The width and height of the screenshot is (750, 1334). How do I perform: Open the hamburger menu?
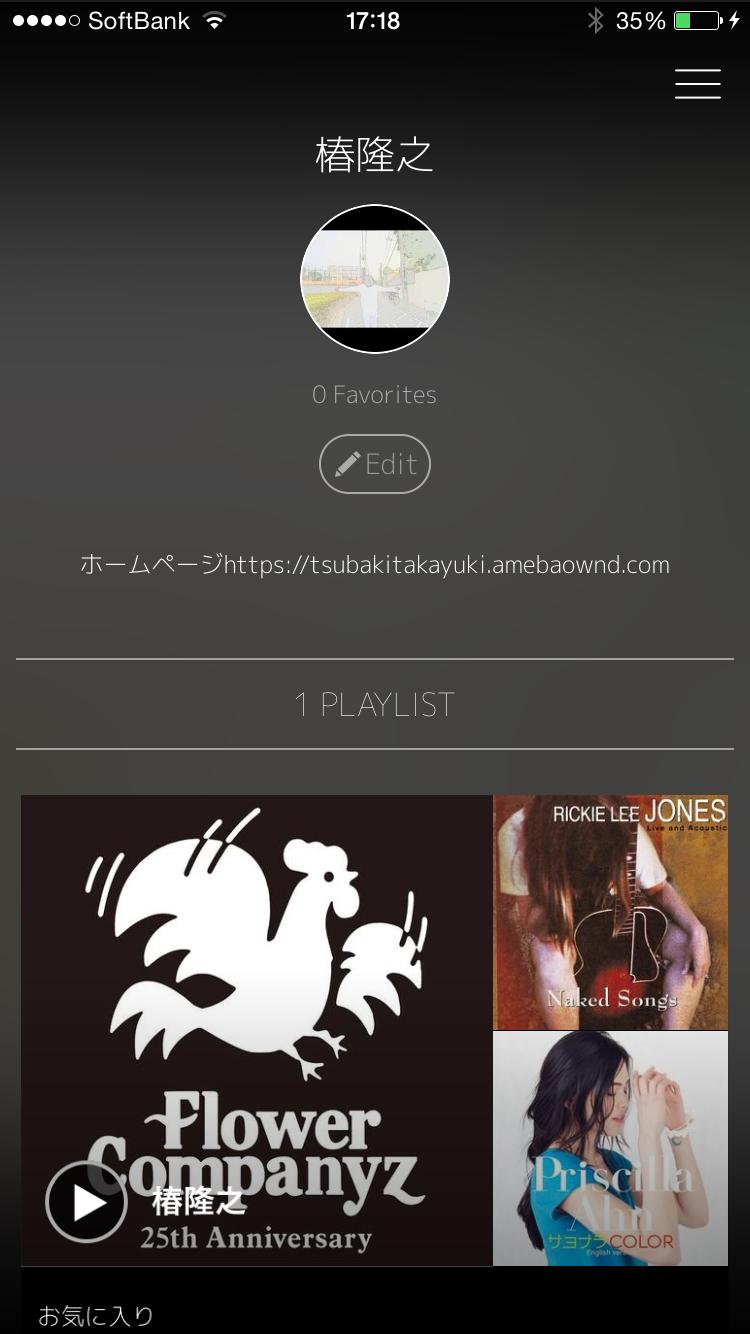coord(697,84)
